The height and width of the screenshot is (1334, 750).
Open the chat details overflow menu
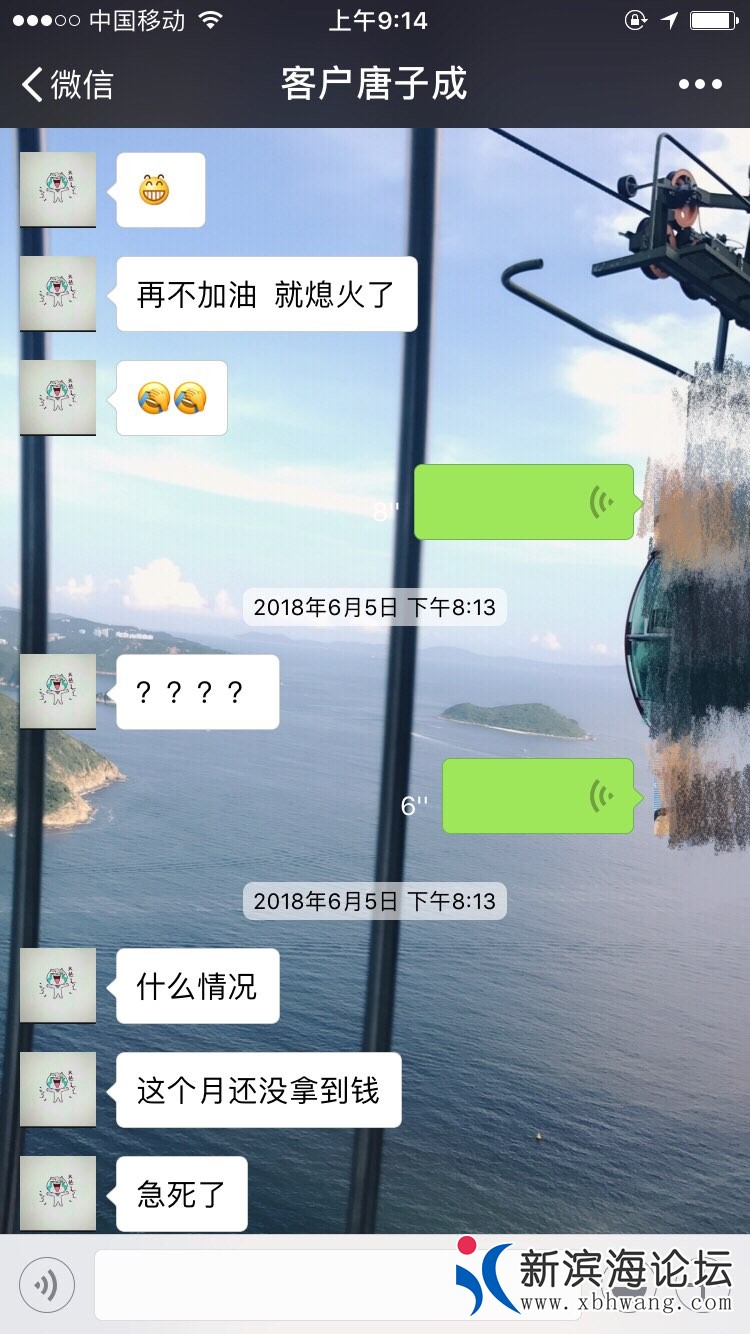pyautogui.click(x=700, y=84)
